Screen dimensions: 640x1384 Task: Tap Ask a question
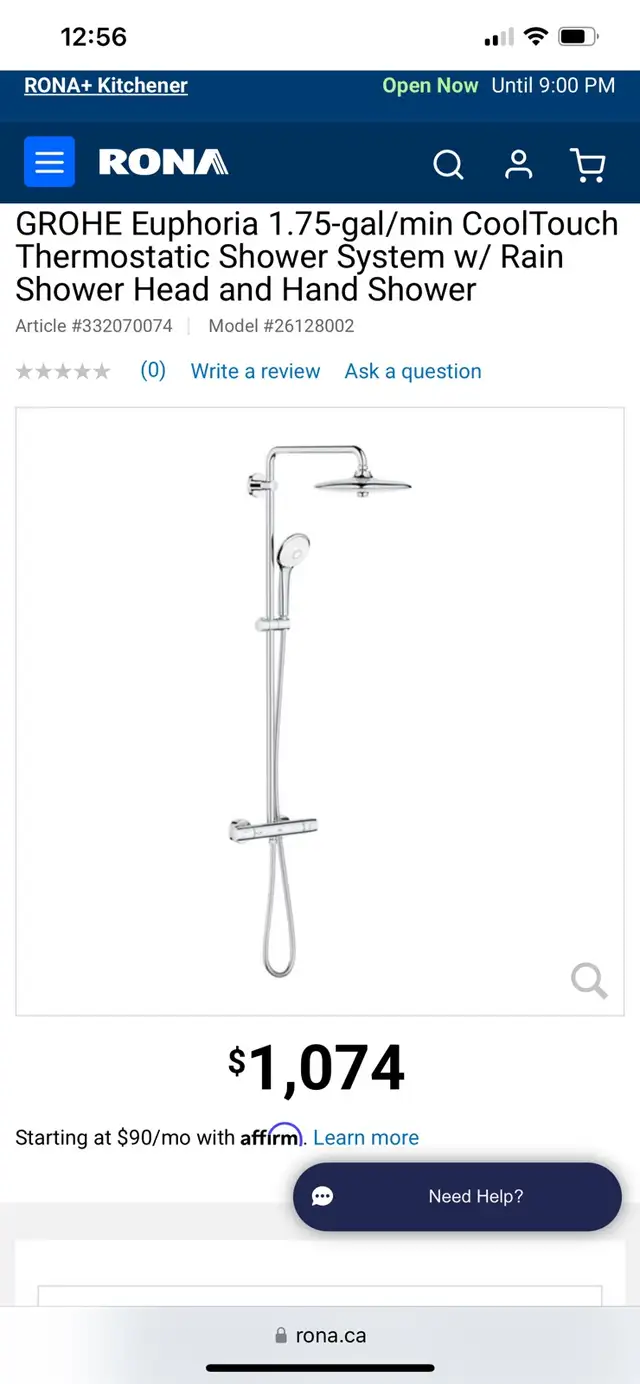413,371
